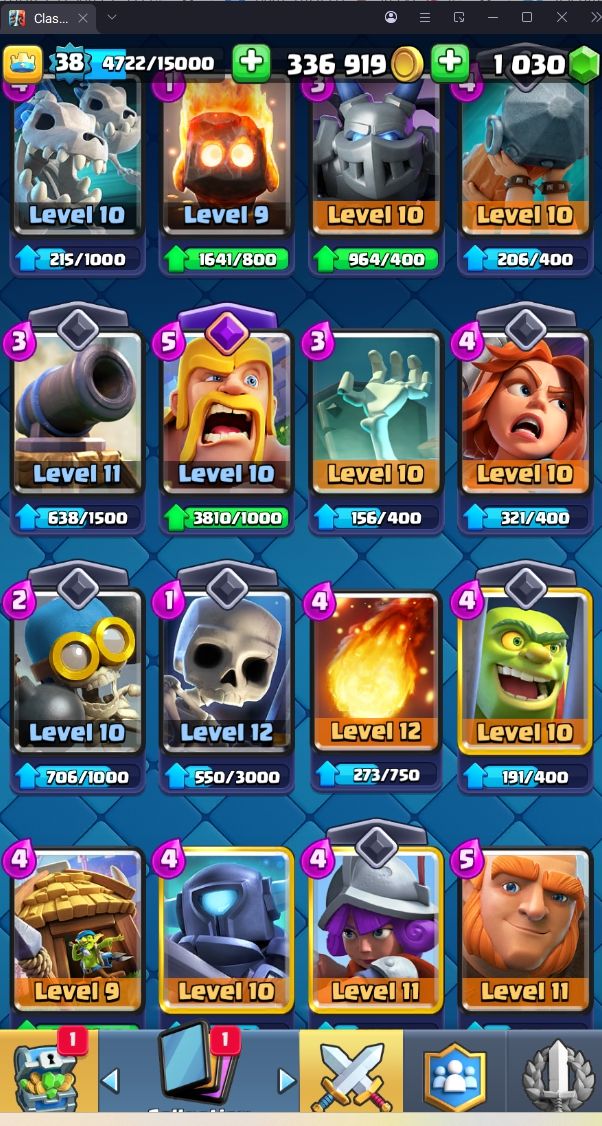Select the Skeletons card at Level 12
602x1126 pixels.
pos(226,670)
